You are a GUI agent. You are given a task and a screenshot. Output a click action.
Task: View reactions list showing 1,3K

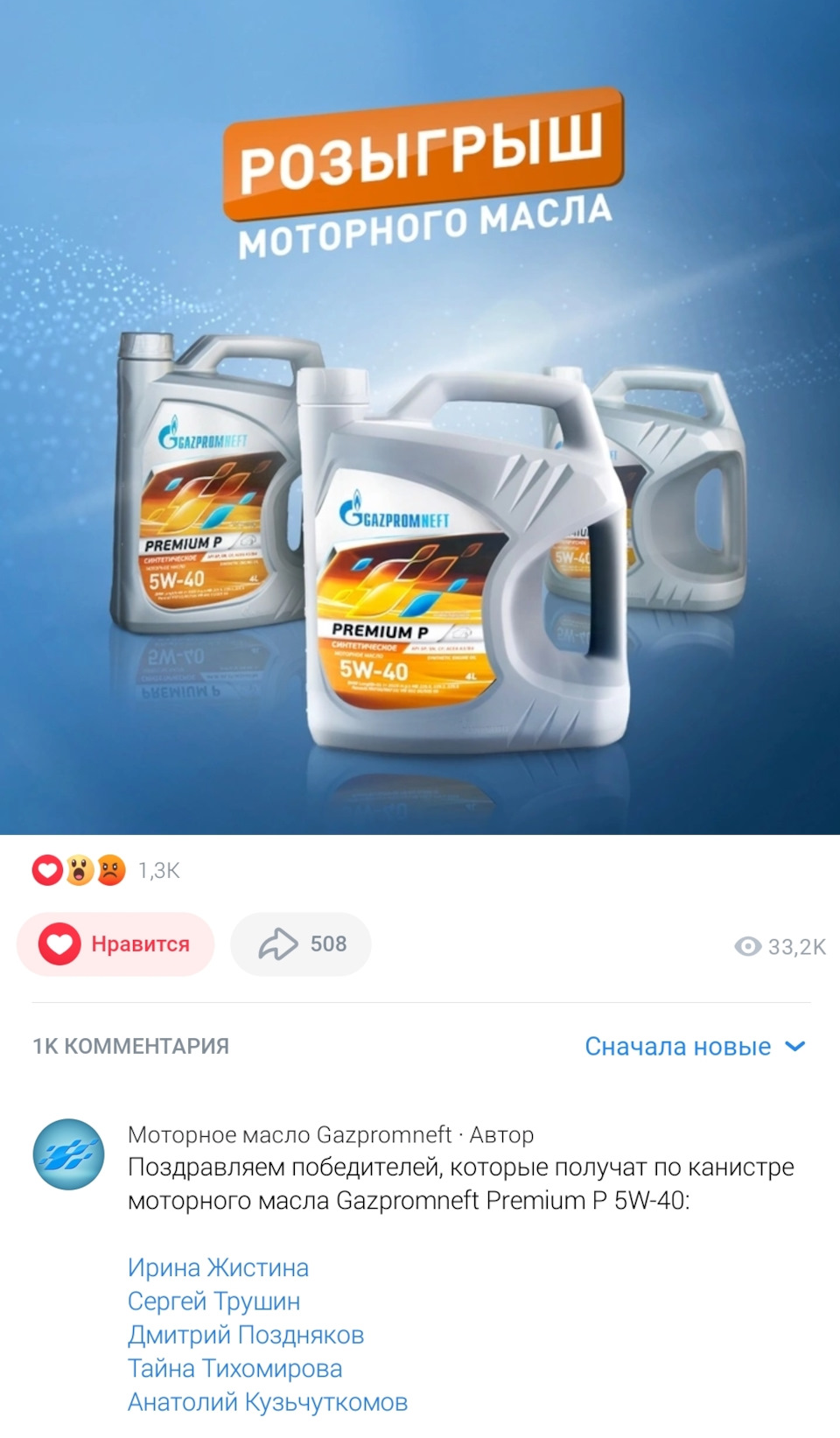pyautogui.click(x=106, y=871)
